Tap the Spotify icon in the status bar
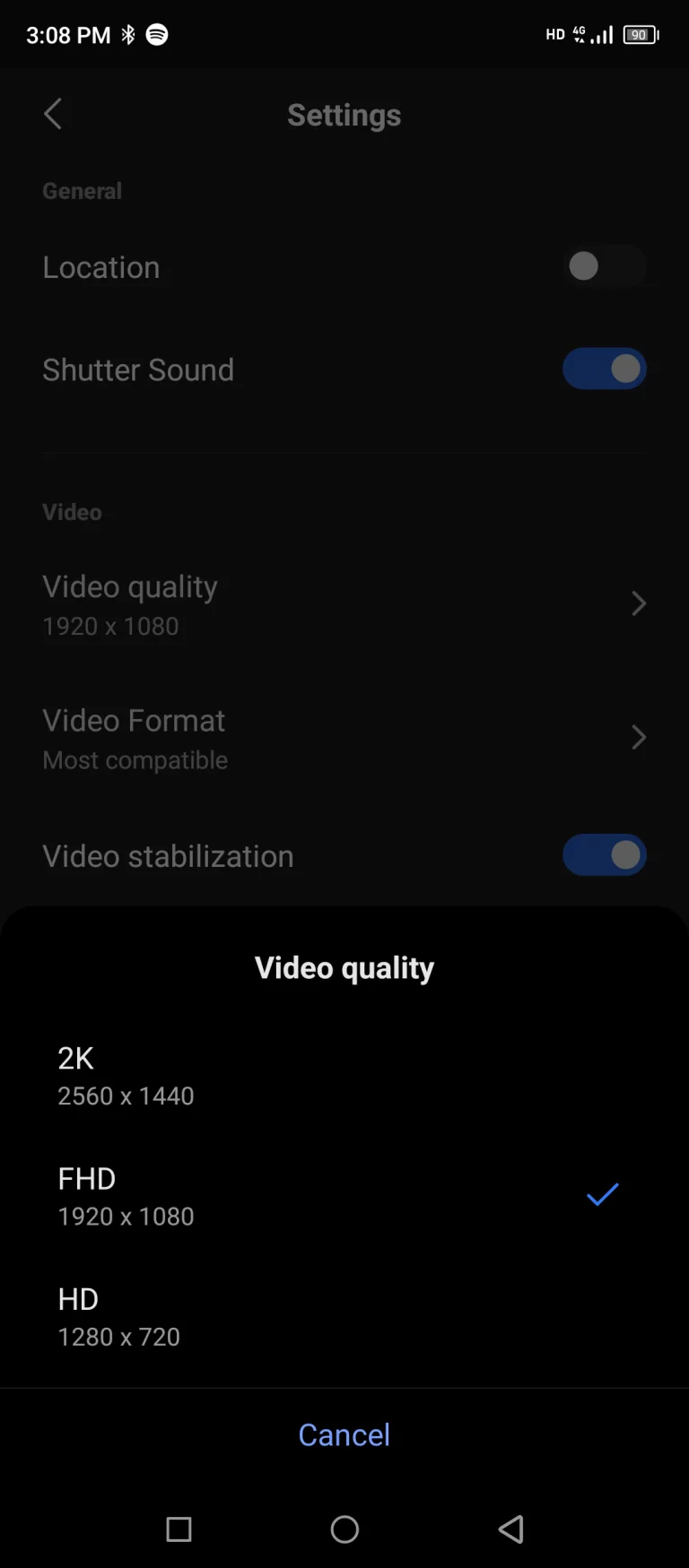This screenshot has width=689, height=1568. [x=155, y=34]
